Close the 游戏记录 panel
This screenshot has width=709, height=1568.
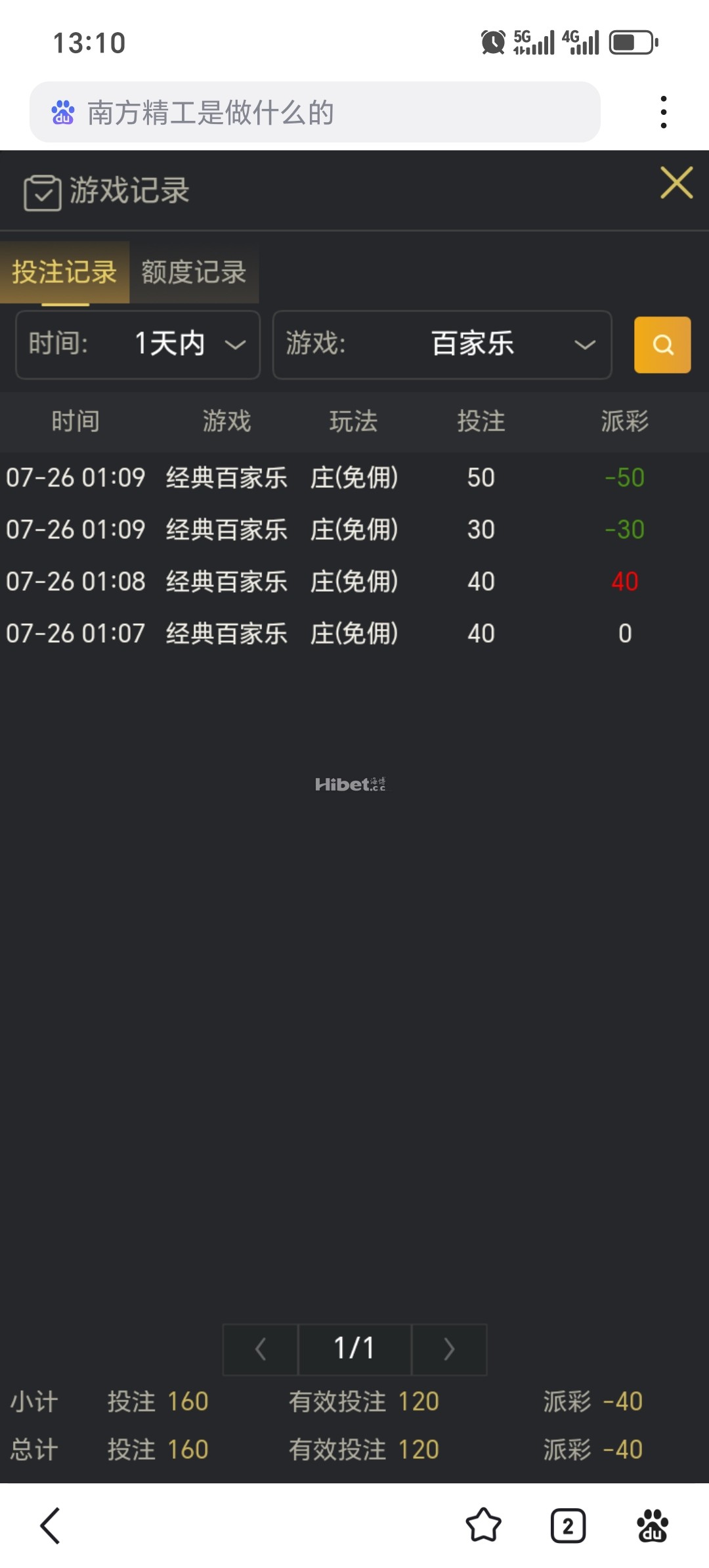676,183
